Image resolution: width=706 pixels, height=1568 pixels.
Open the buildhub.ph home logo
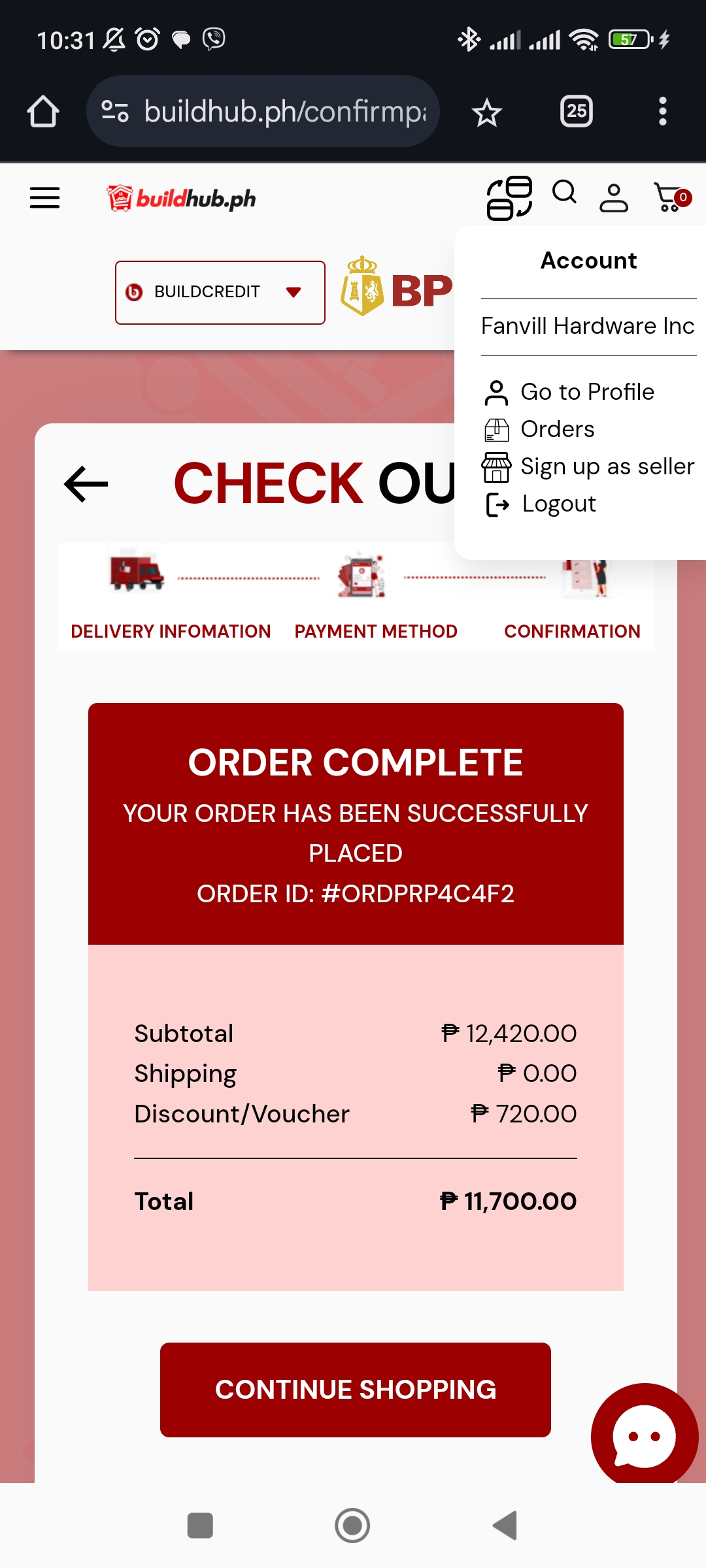click(x=182, y=198)
